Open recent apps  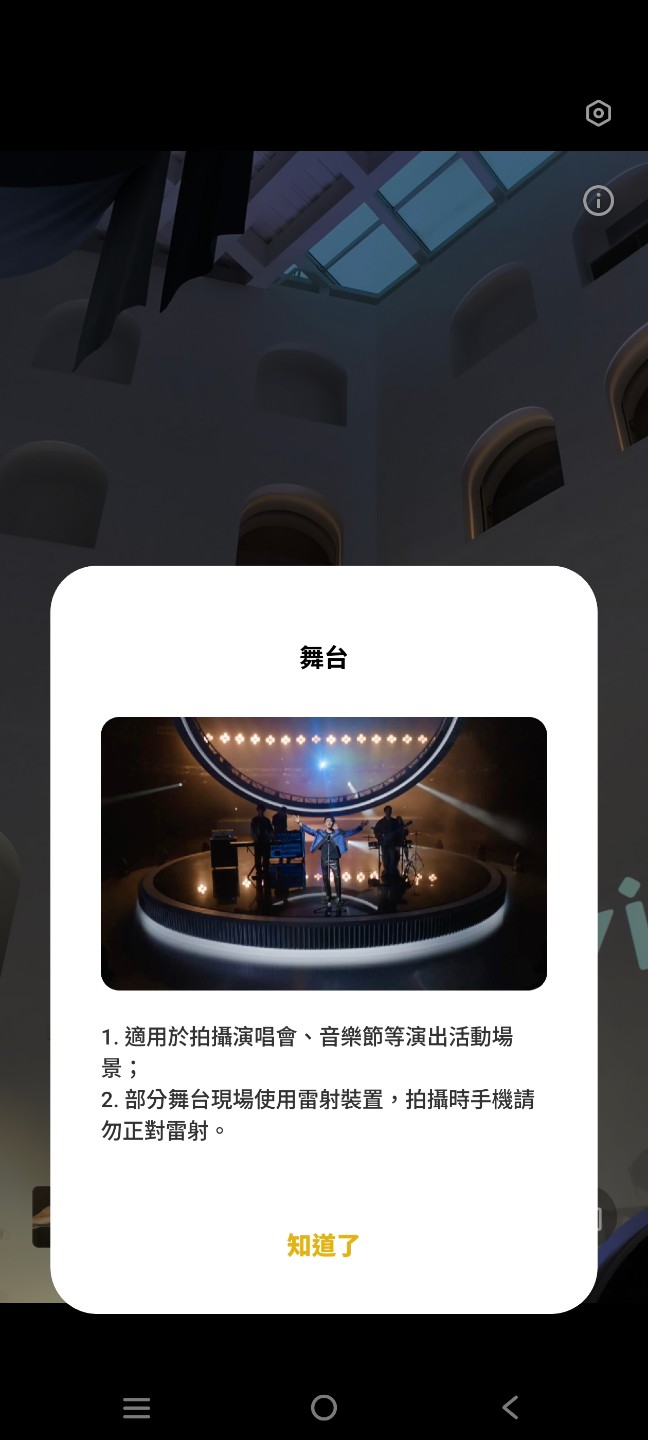(x=137, y=1408)
